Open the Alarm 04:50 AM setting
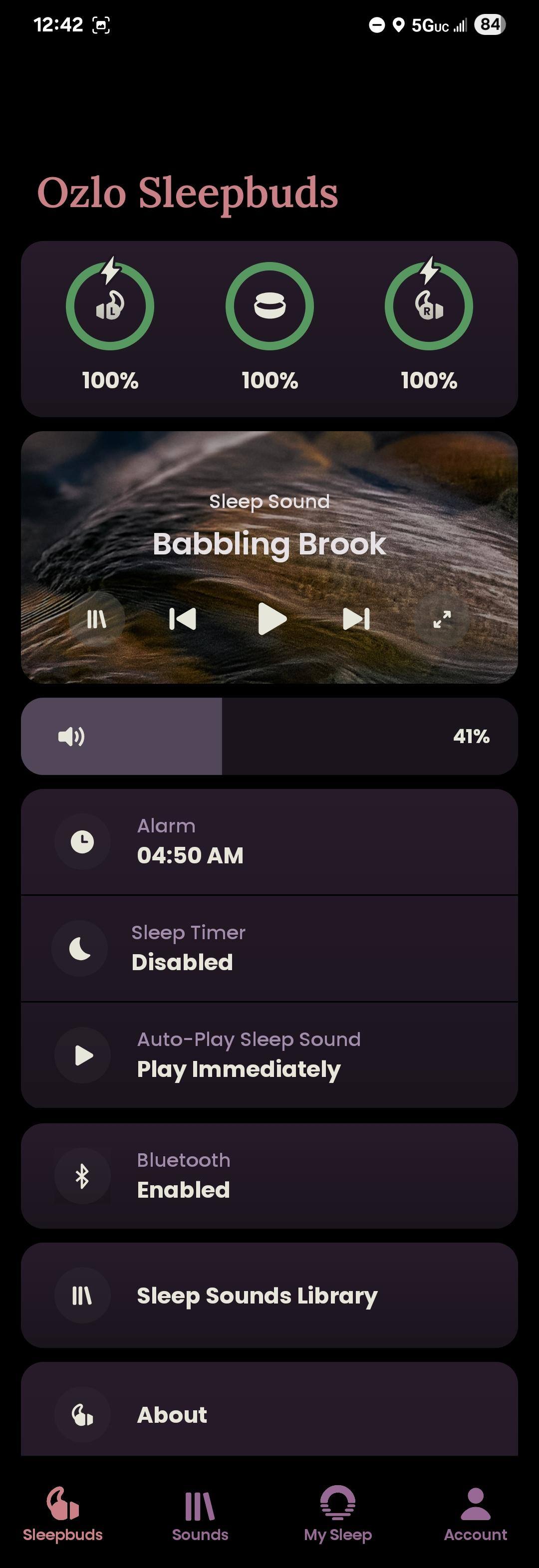This screenshot has height=1568, width=539. pos(269,842)
